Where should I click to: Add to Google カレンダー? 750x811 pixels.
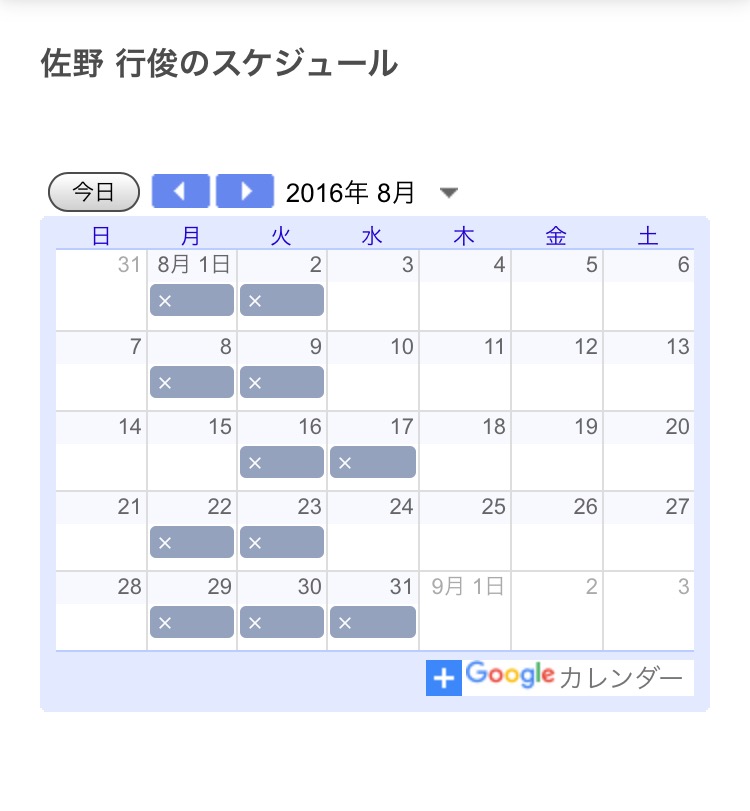pos(559,677)
